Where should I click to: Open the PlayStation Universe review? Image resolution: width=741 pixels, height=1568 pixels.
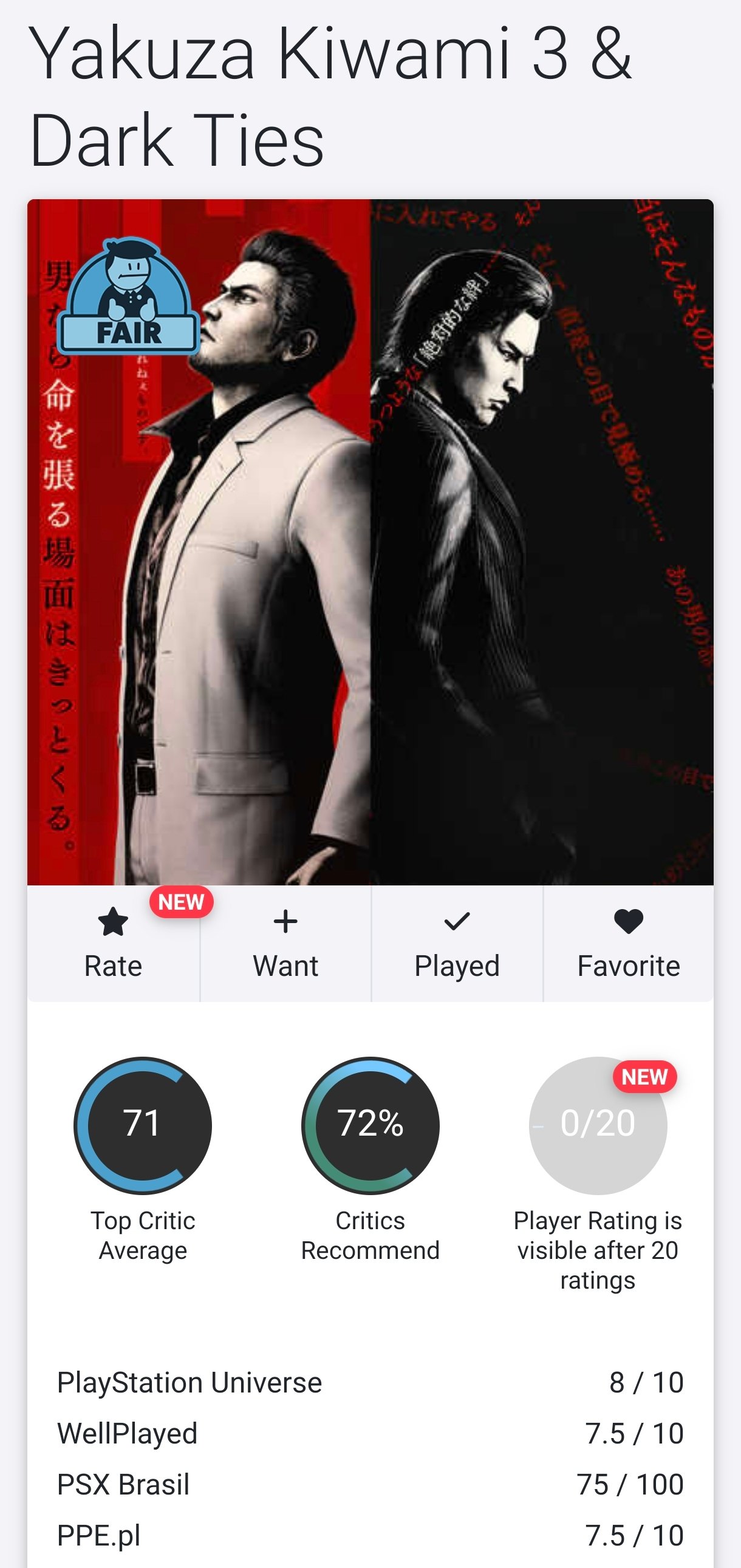[x=189, y=1382]
